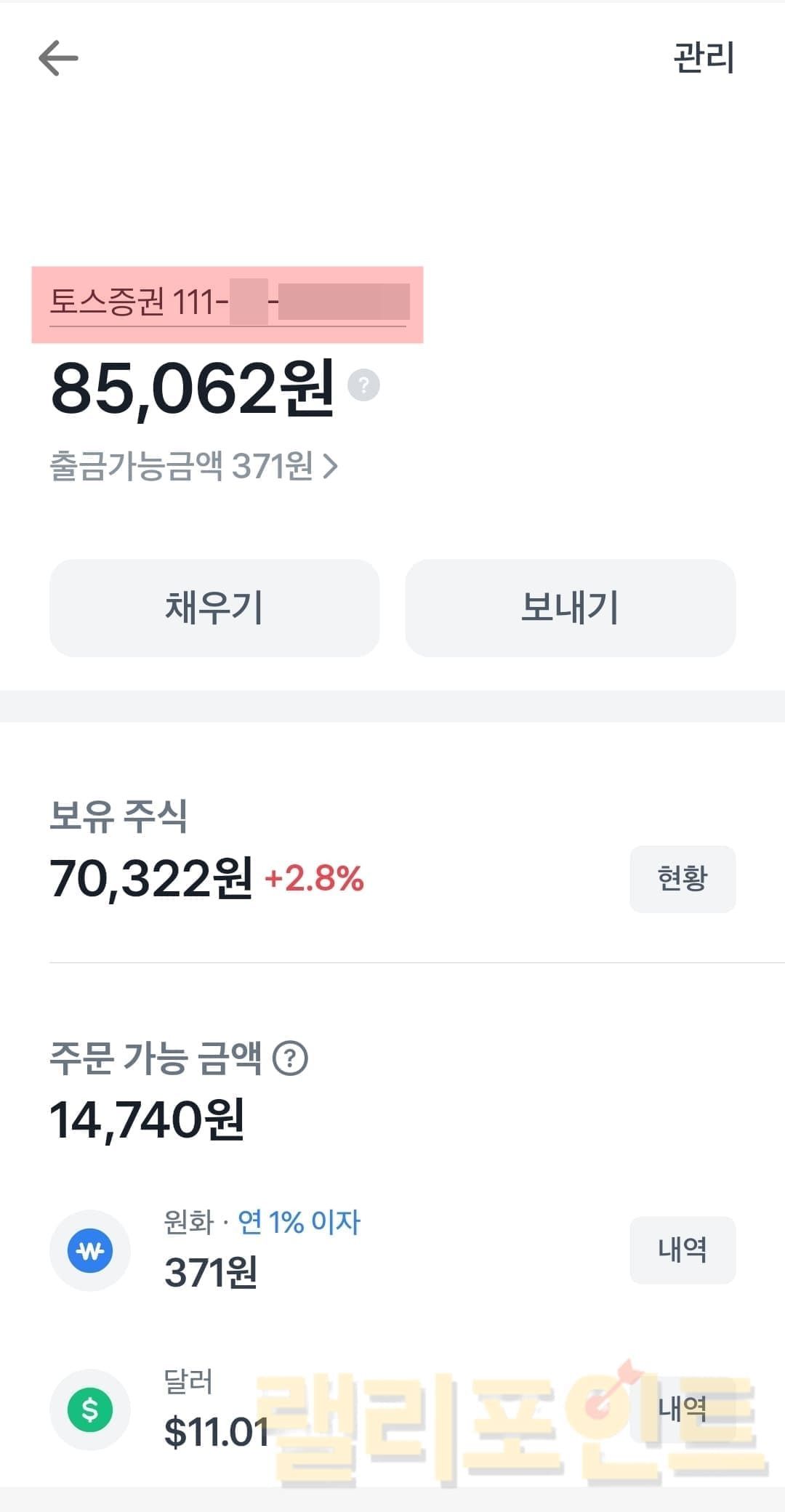
Task: Tap the 보내기 button
Action: (570, 608)
